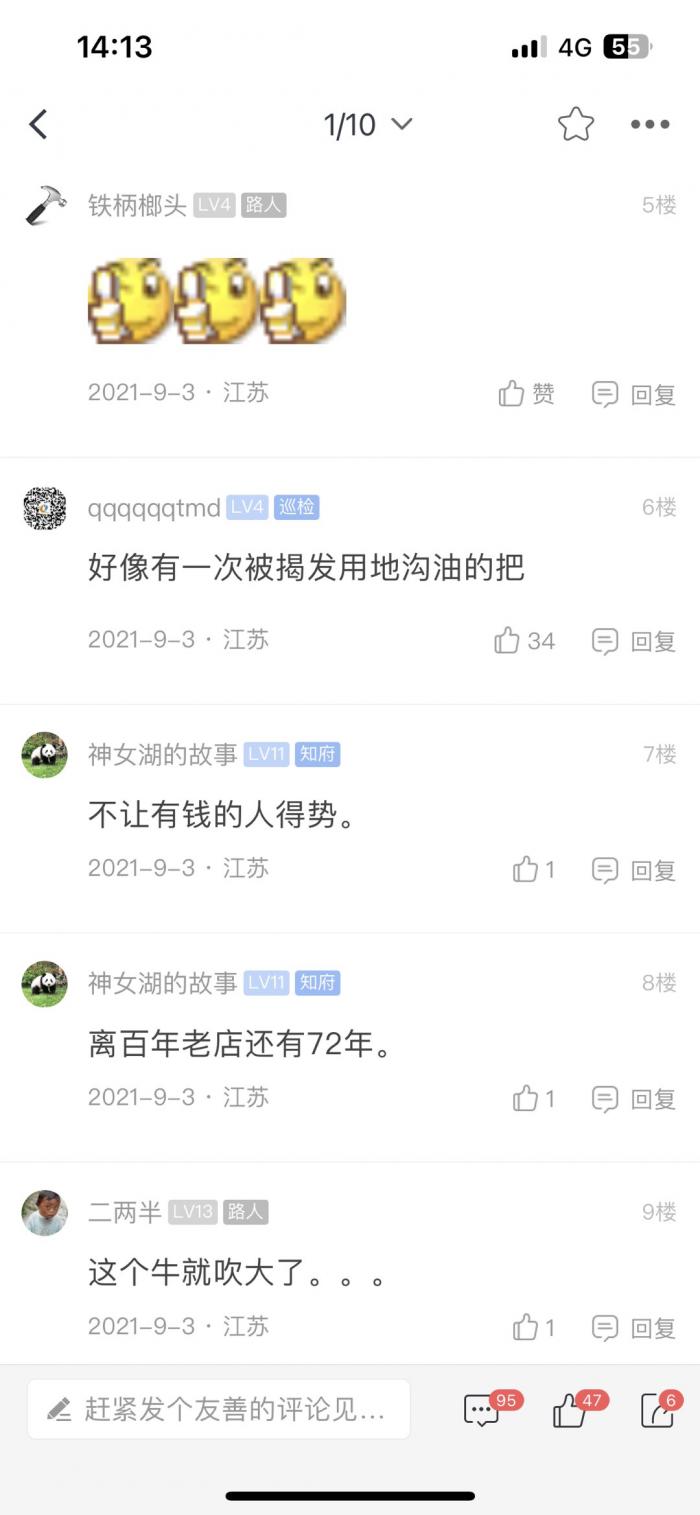700x1515 pixels.
Task: Open the 1/10 page selector dropdown
Action: (x=367, y=125)
